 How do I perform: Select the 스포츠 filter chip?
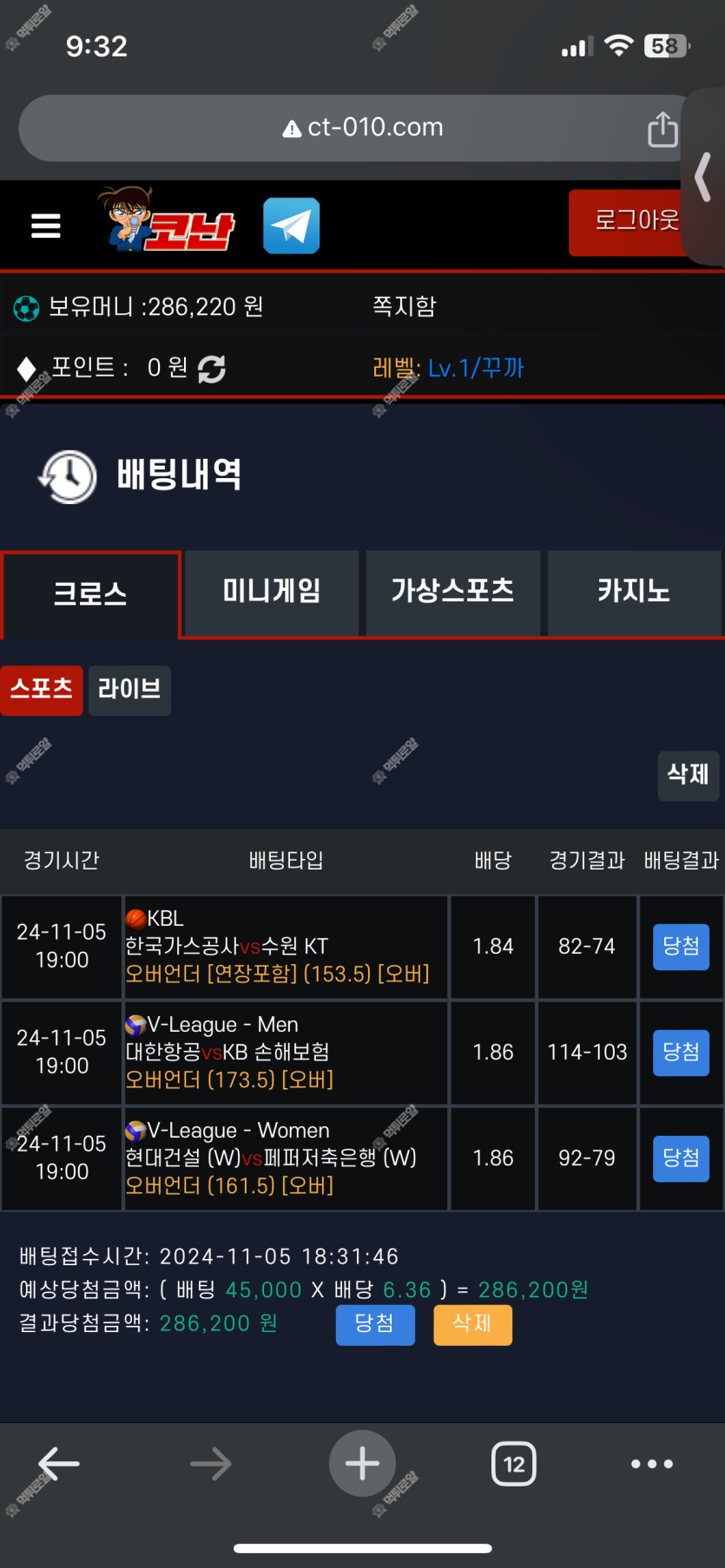(x=42, y=691)
